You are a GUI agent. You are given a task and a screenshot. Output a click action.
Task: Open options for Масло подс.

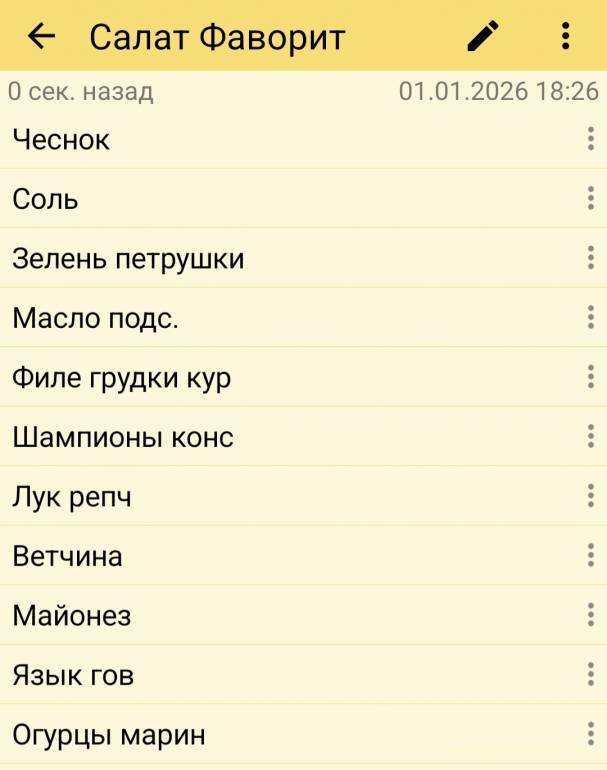591,318
